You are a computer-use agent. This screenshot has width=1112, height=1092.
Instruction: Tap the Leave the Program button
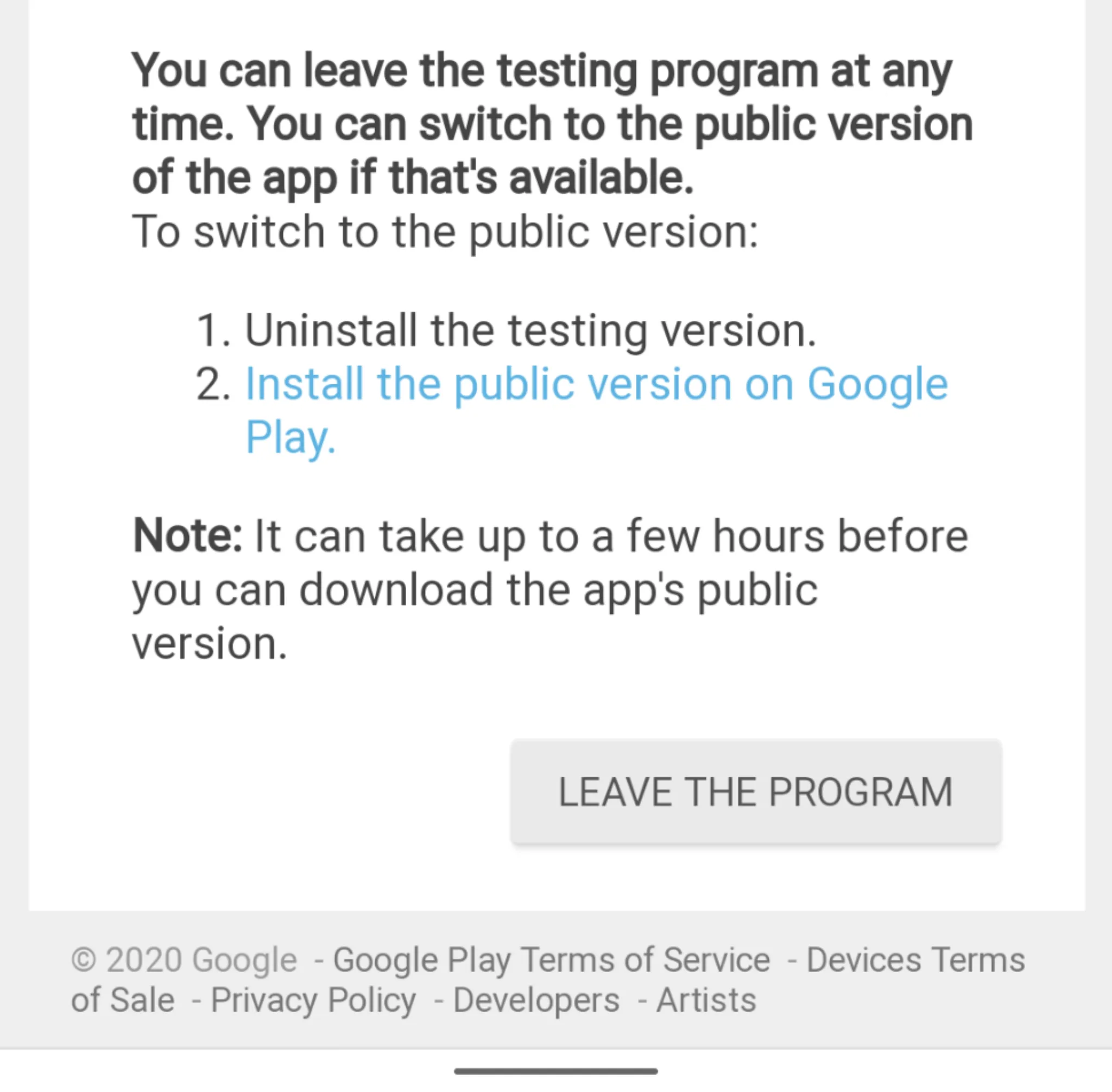(x=756, y=792)
